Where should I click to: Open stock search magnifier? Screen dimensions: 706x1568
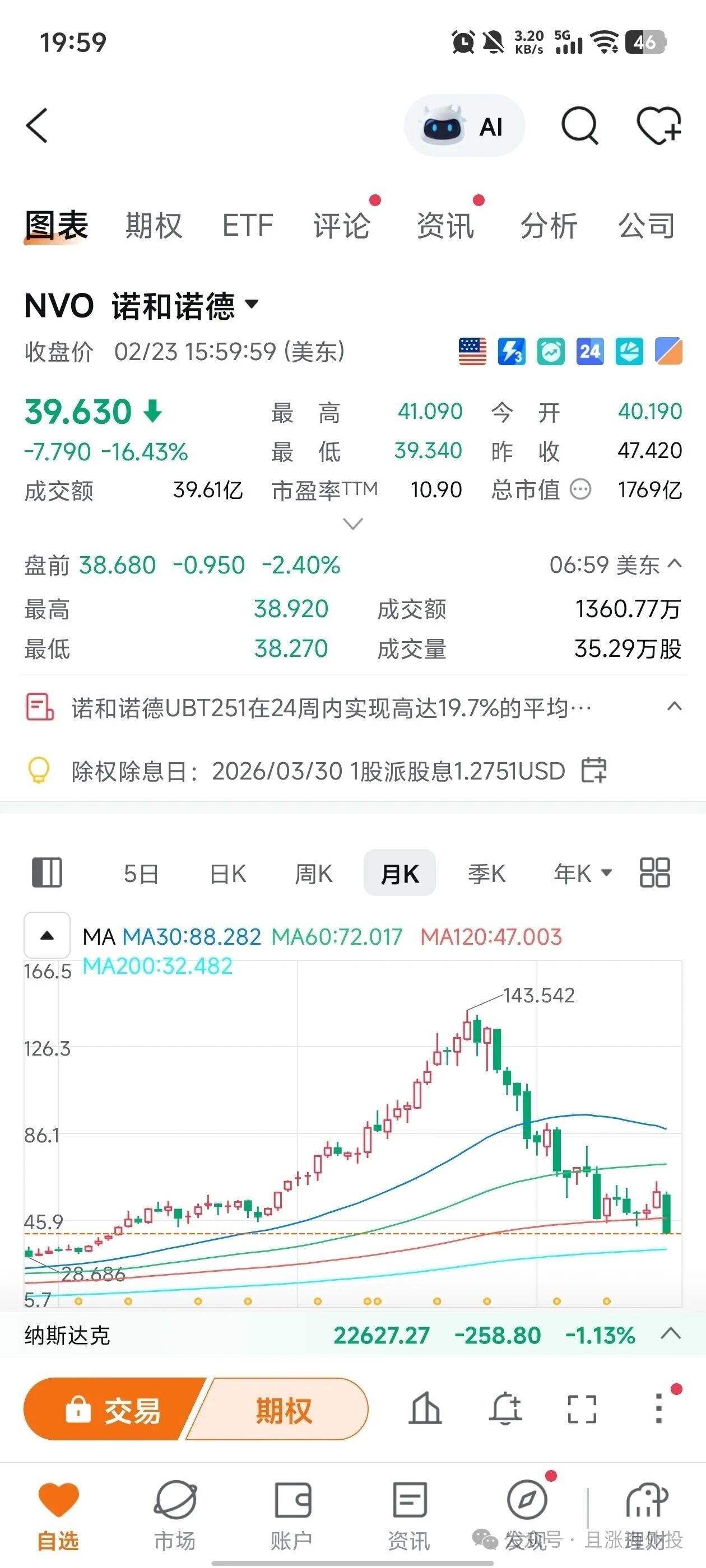coord(579,126)
